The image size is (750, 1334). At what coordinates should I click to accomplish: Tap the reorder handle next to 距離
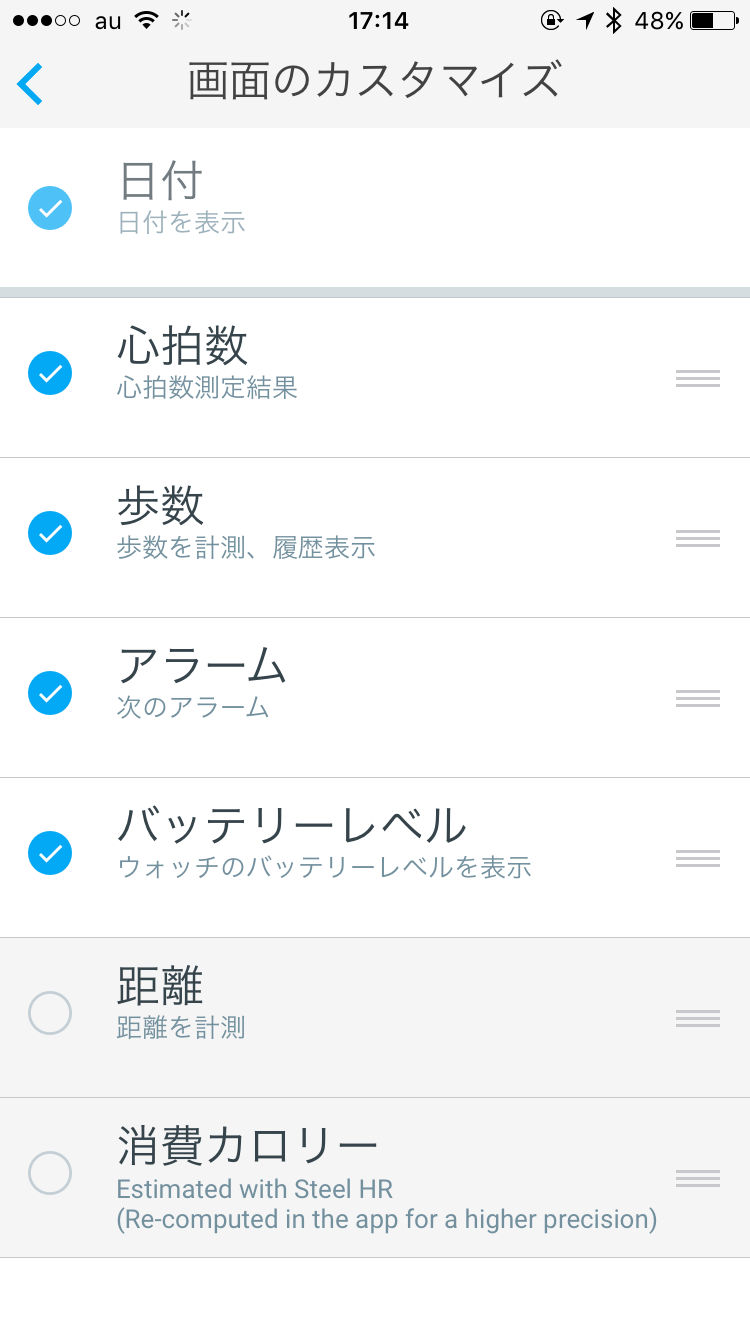[697, 1018]
